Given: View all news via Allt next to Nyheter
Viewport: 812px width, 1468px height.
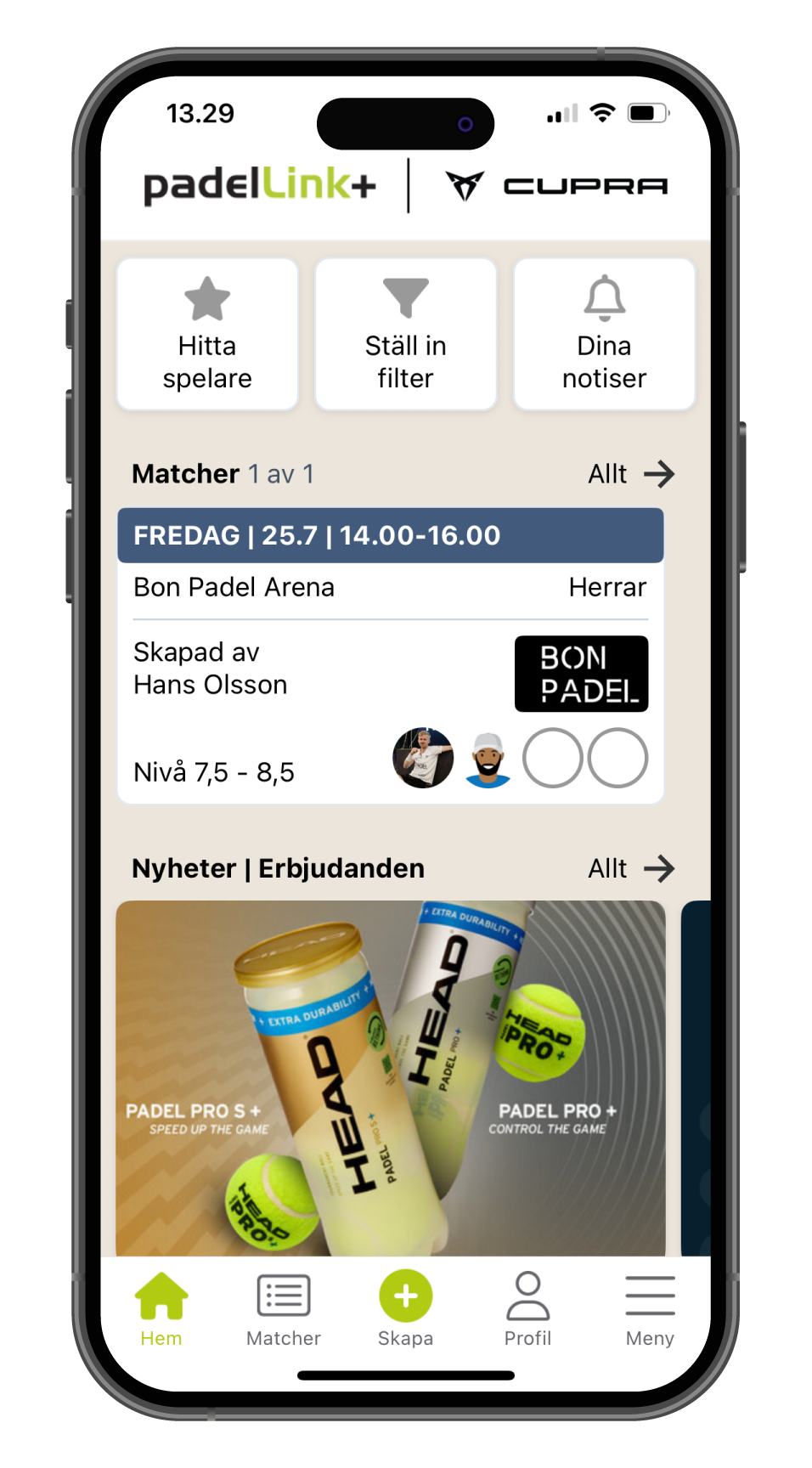Looking at the screenshot, I should coord(630,868).
